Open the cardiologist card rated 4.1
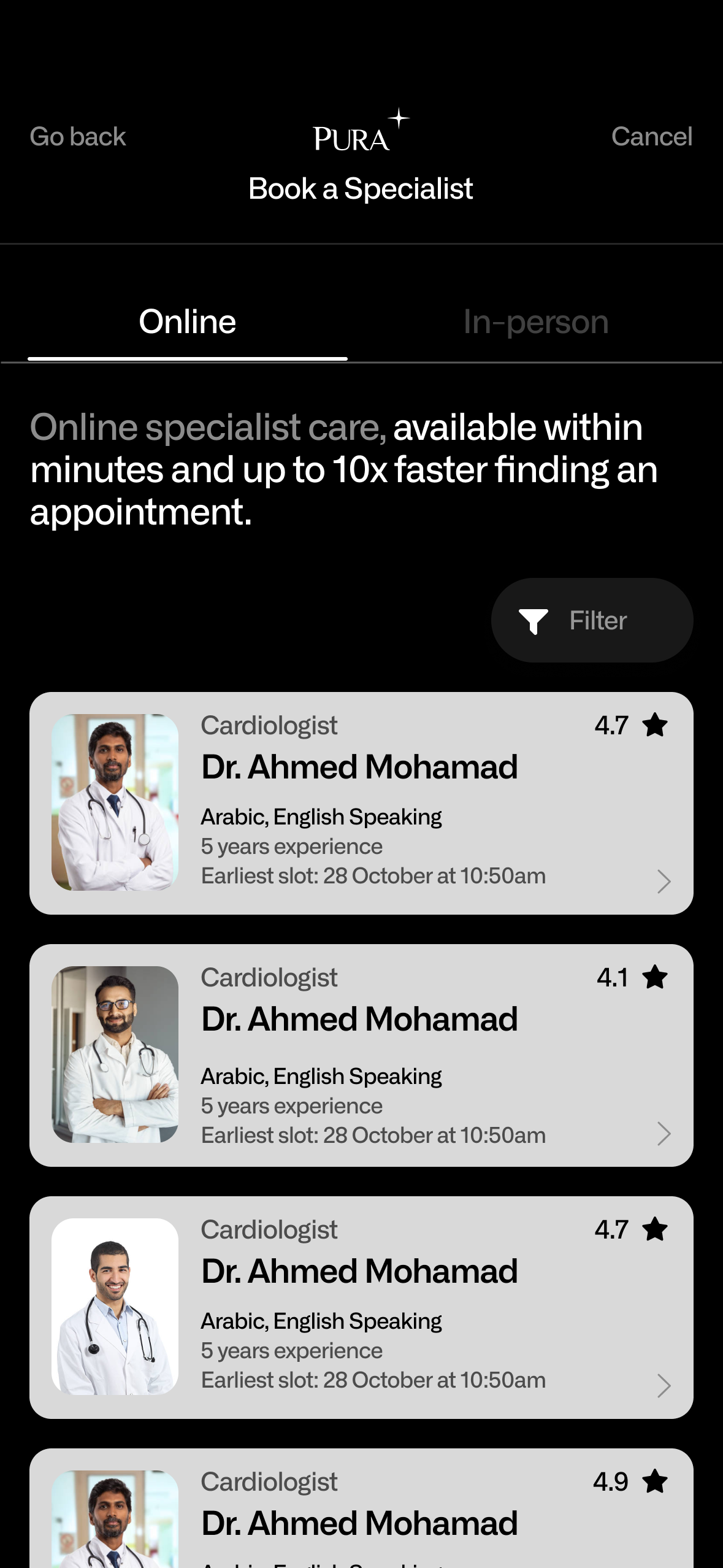This screenshot has height=1568, width=723. pos(361,1055)
